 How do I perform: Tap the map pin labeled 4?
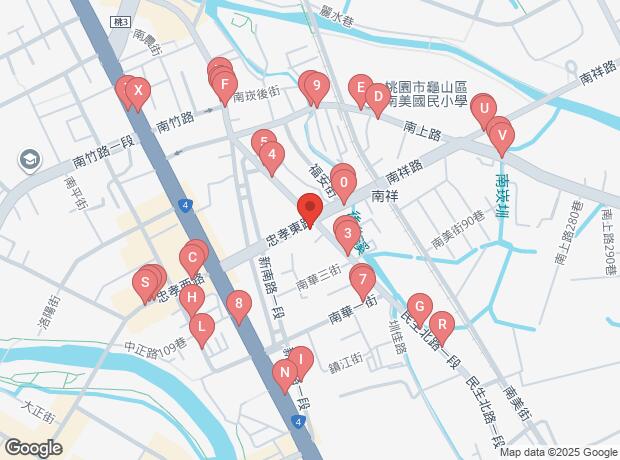click(x=271, y=155)
